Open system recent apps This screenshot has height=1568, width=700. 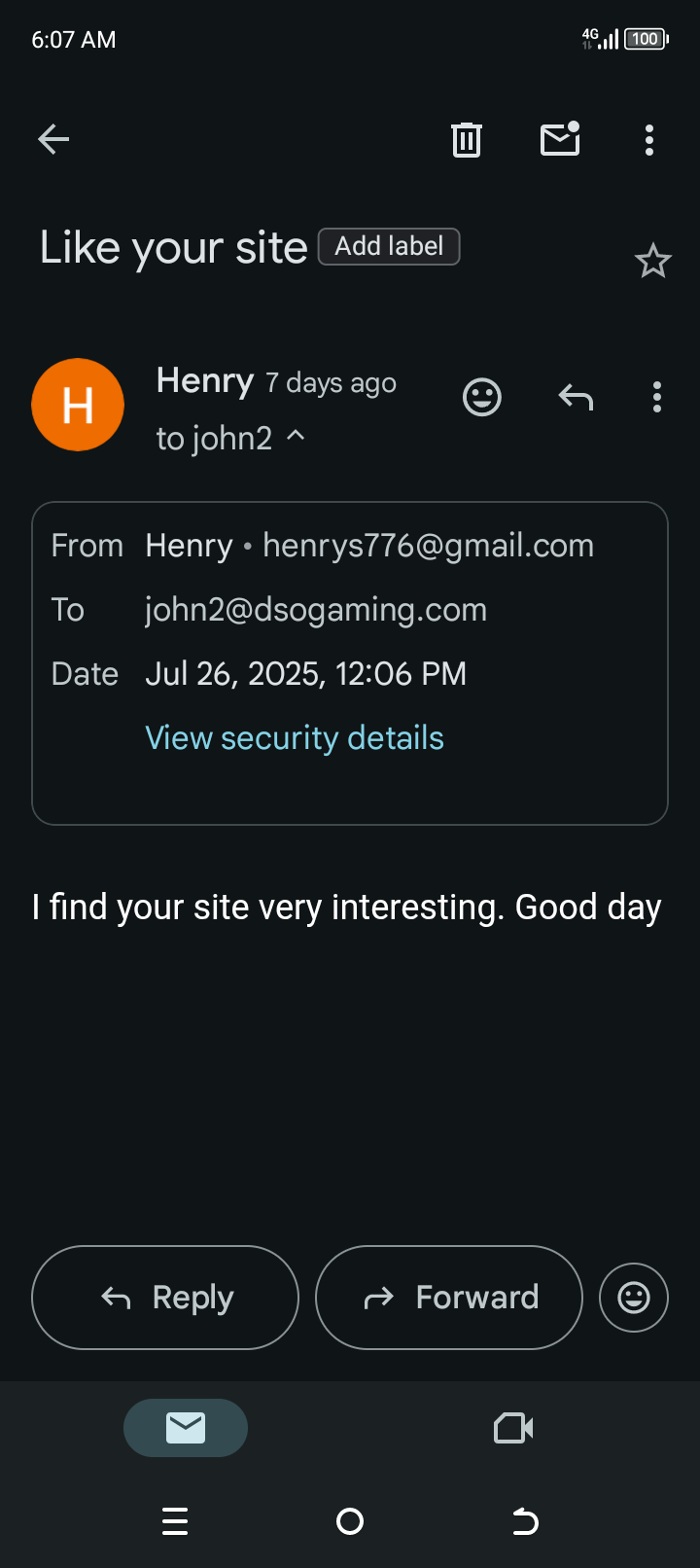click(x=175, y=1521)
